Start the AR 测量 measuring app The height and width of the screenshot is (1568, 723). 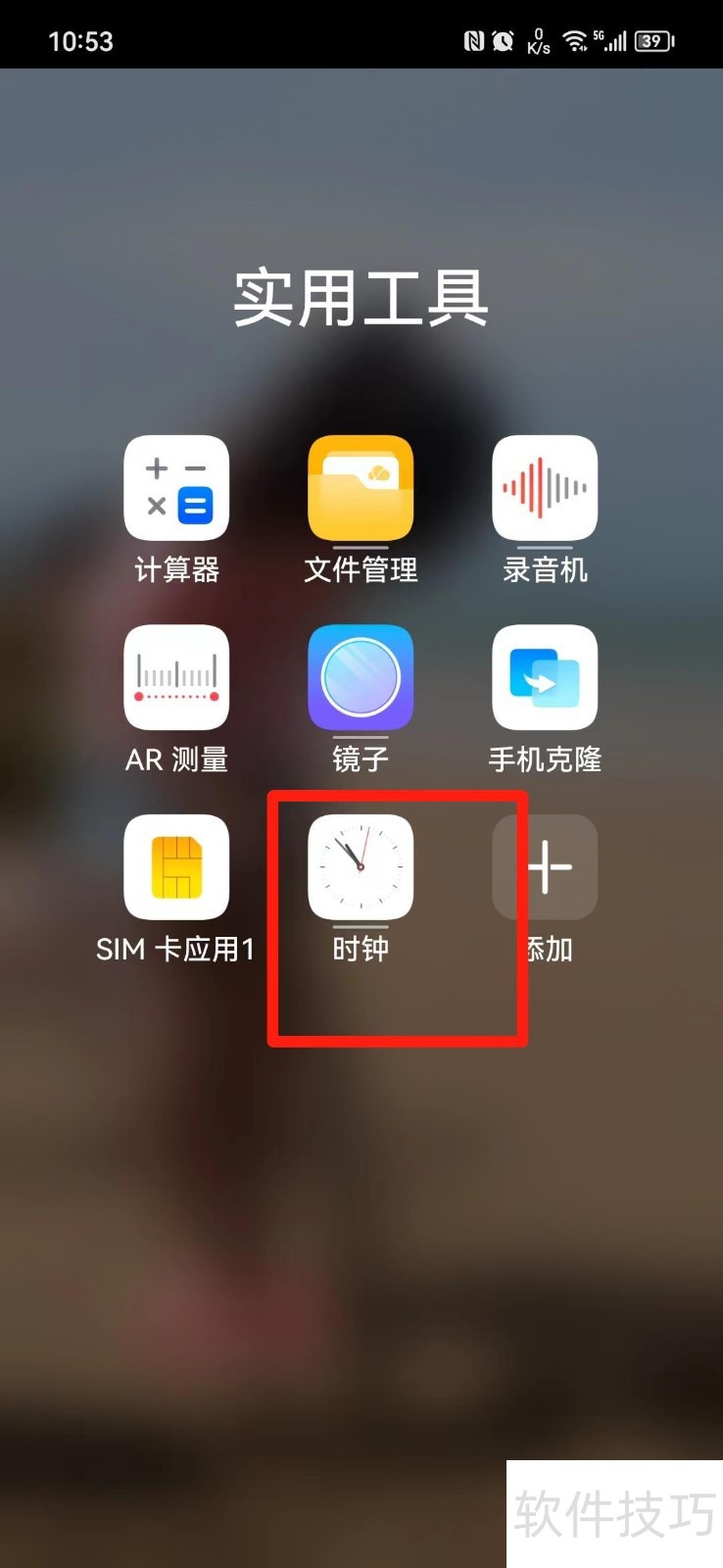(x=176, y=677)
